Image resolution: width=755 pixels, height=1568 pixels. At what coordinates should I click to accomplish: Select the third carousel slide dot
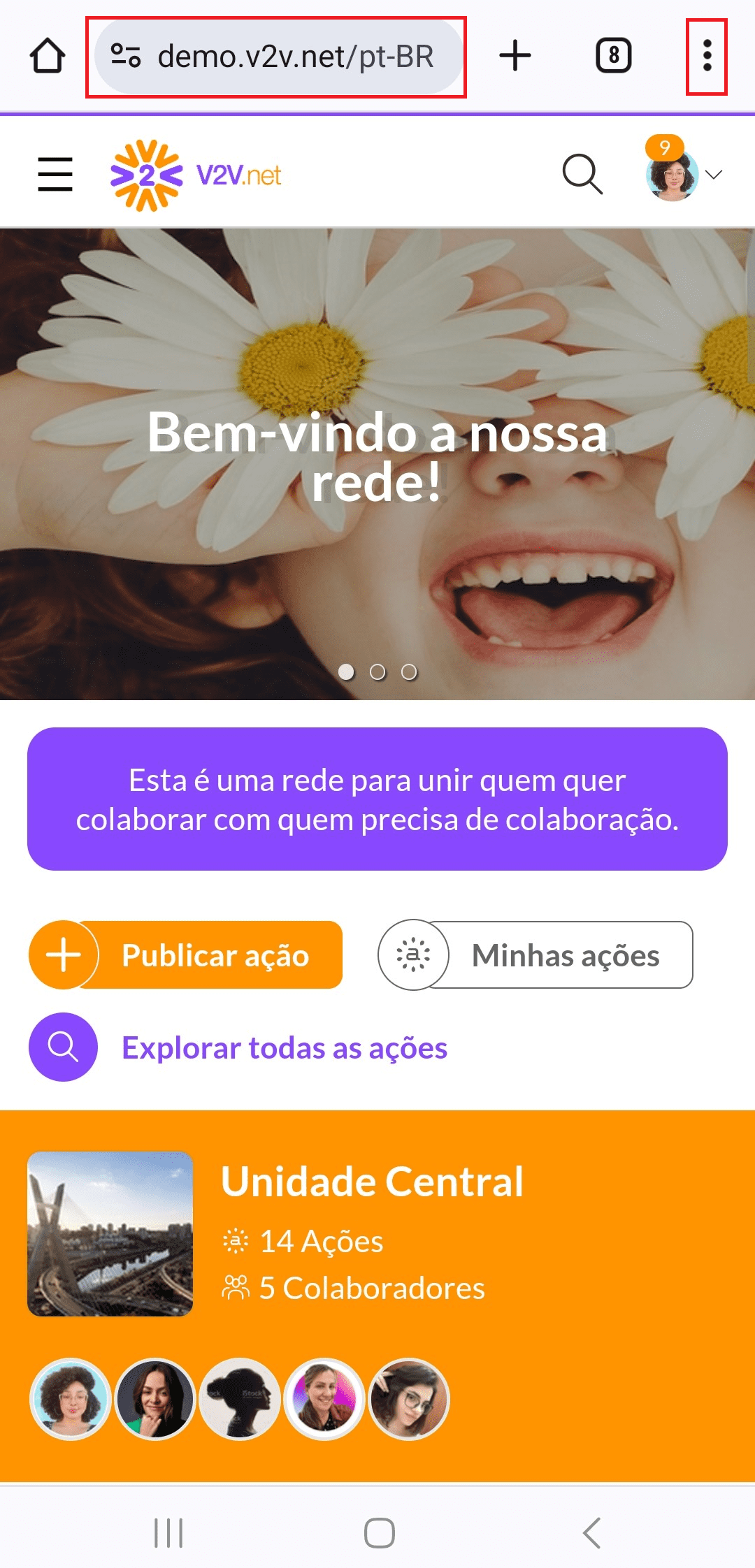click(x=409, y=672)
